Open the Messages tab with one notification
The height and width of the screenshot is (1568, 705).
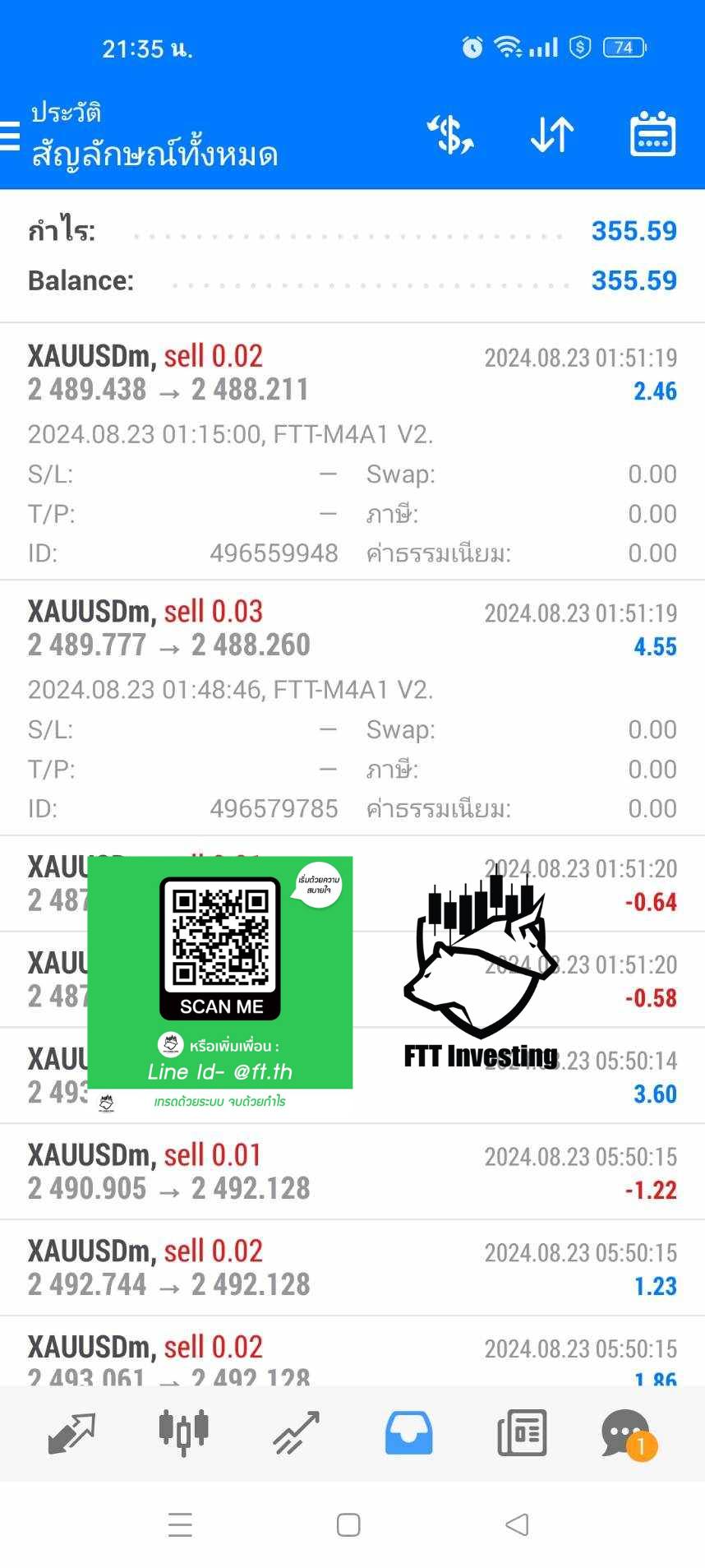(629, 1435)
